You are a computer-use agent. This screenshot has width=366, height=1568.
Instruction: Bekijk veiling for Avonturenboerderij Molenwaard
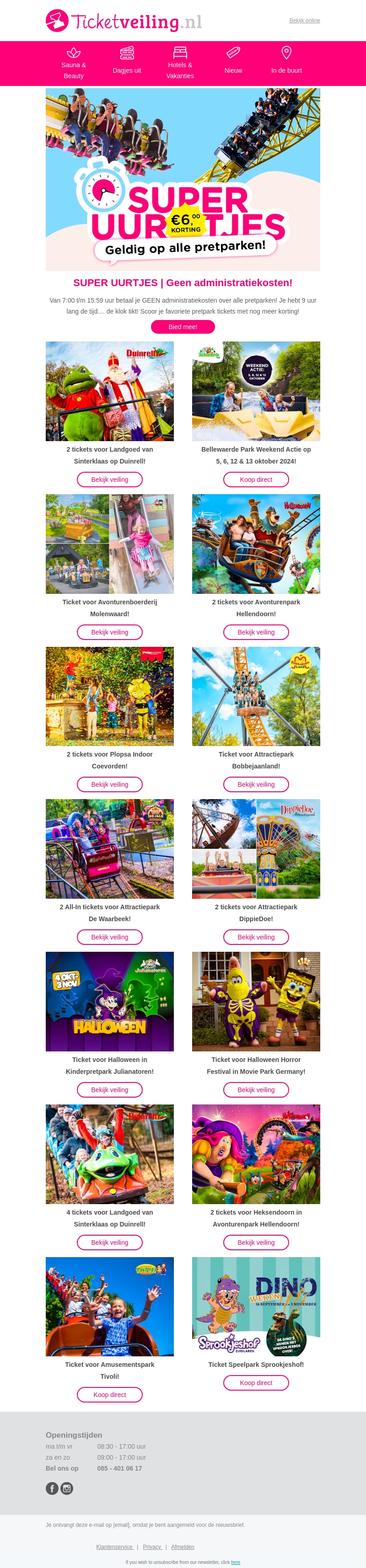(x=110, y=632)
